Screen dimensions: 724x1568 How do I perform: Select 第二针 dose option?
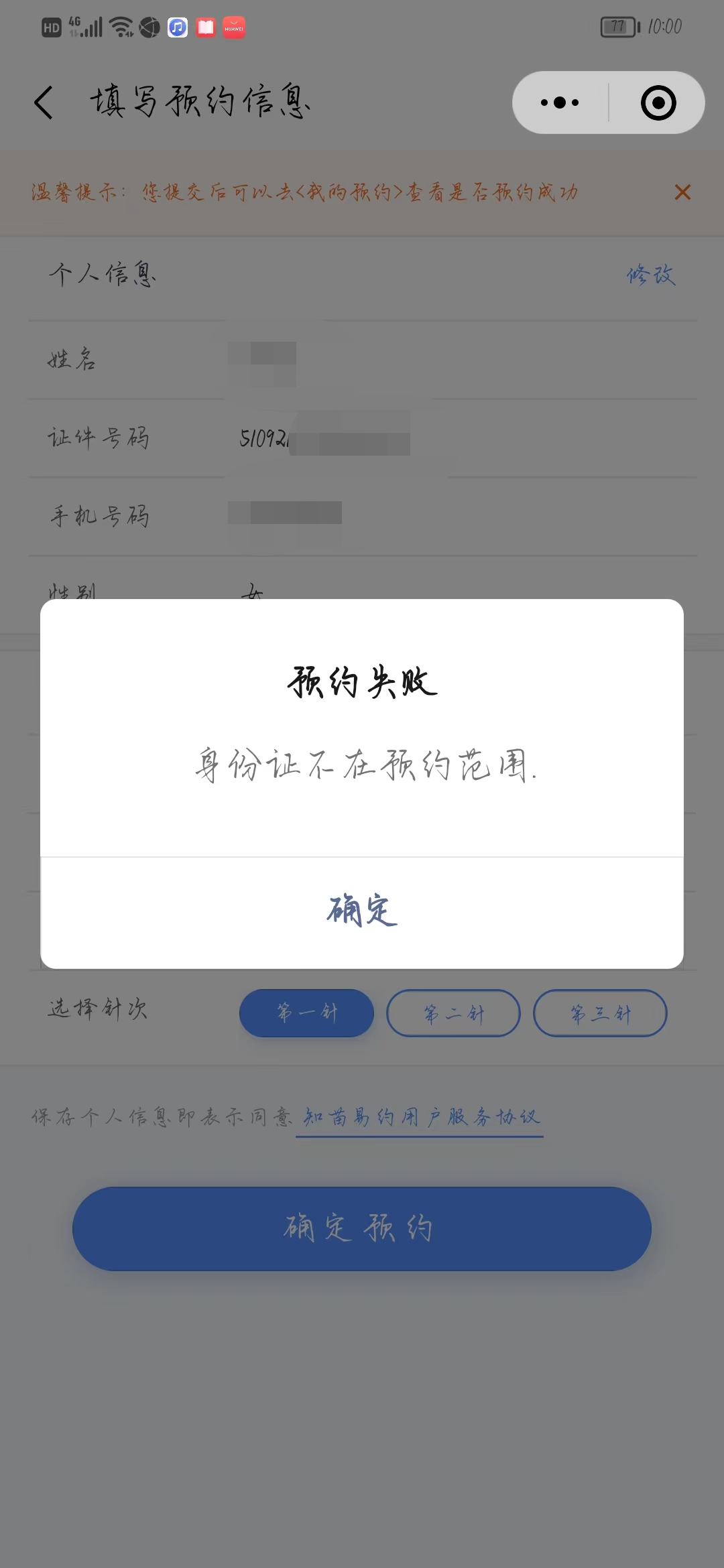click(x=453, y=1012)
